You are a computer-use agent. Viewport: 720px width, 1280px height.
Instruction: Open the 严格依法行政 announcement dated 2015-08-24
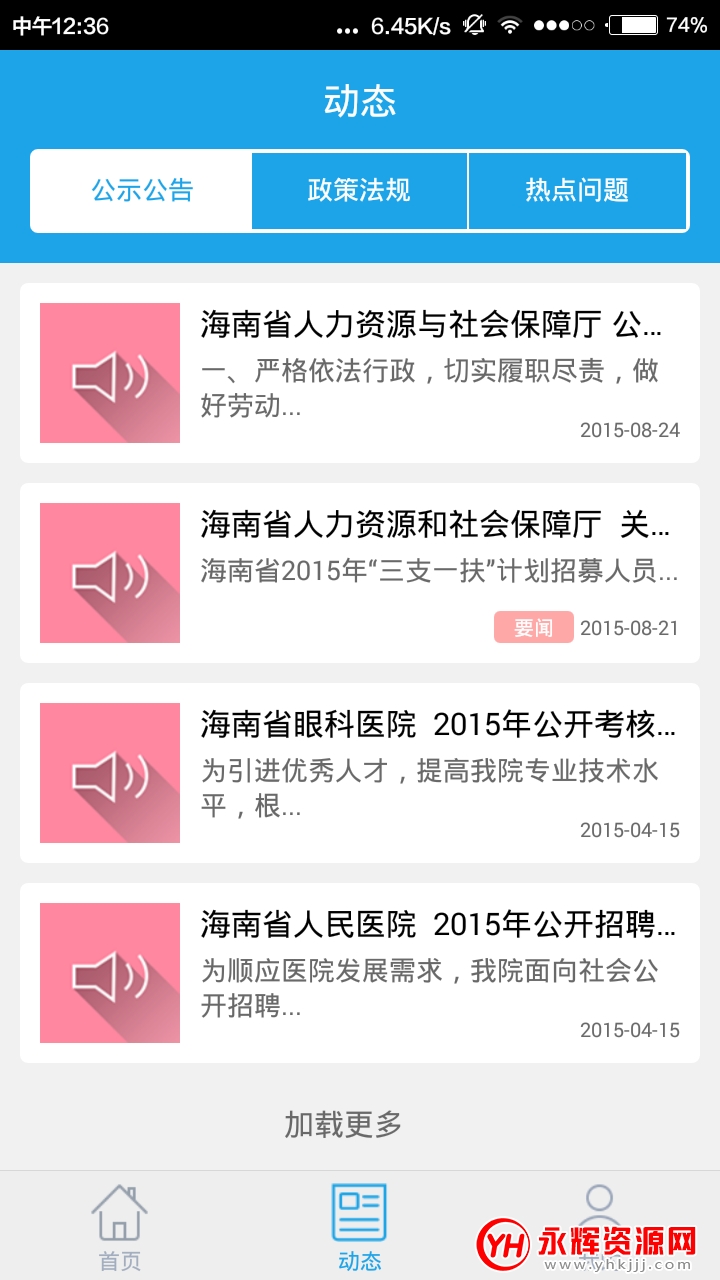click(x=360, y=373)
